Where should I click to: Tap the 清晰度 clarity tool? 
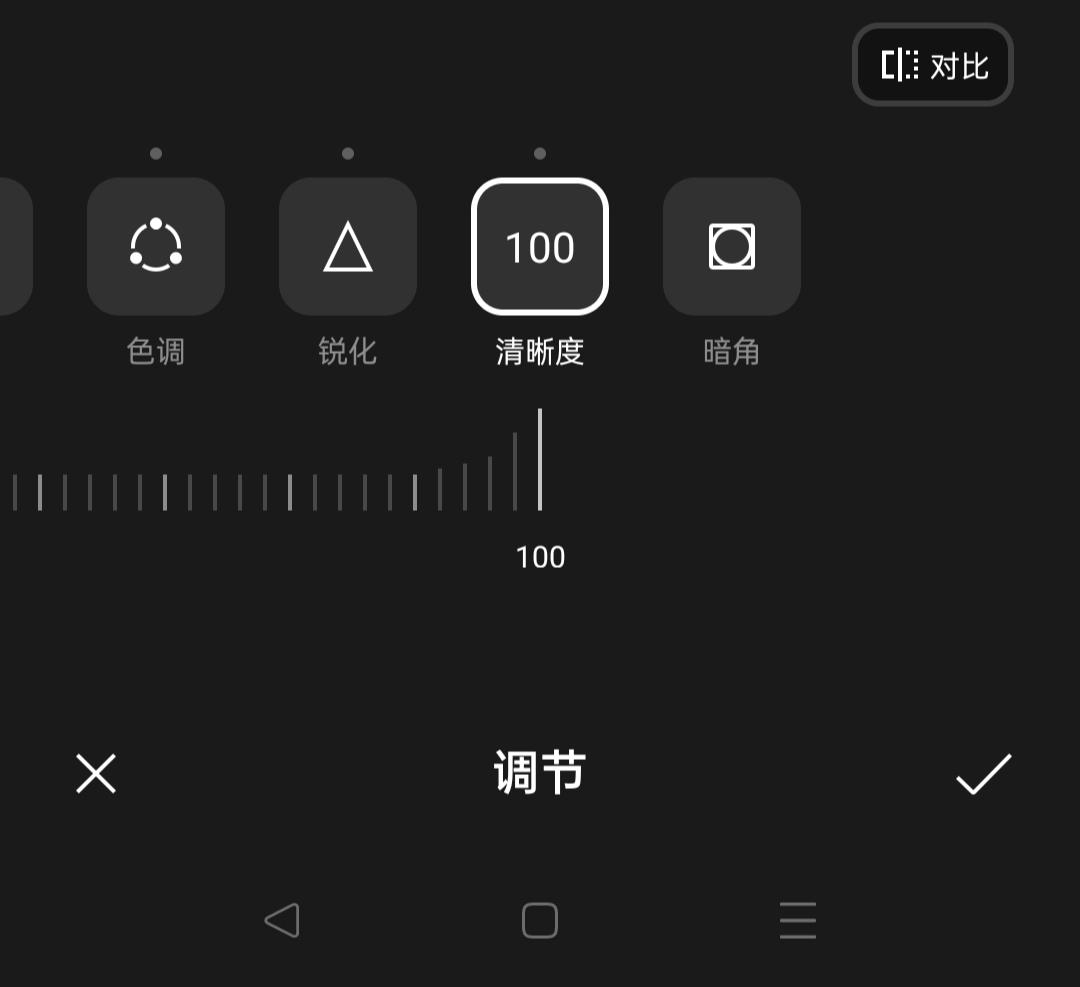tap(540, 247)
